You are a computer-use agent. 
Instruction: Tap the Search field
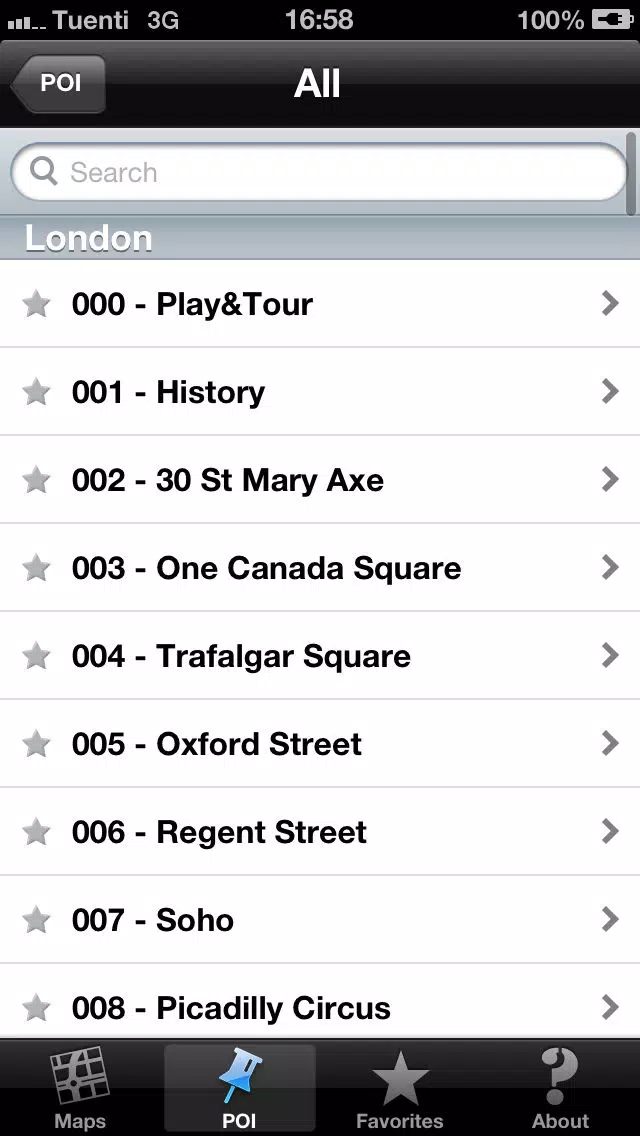click(319, 172)
